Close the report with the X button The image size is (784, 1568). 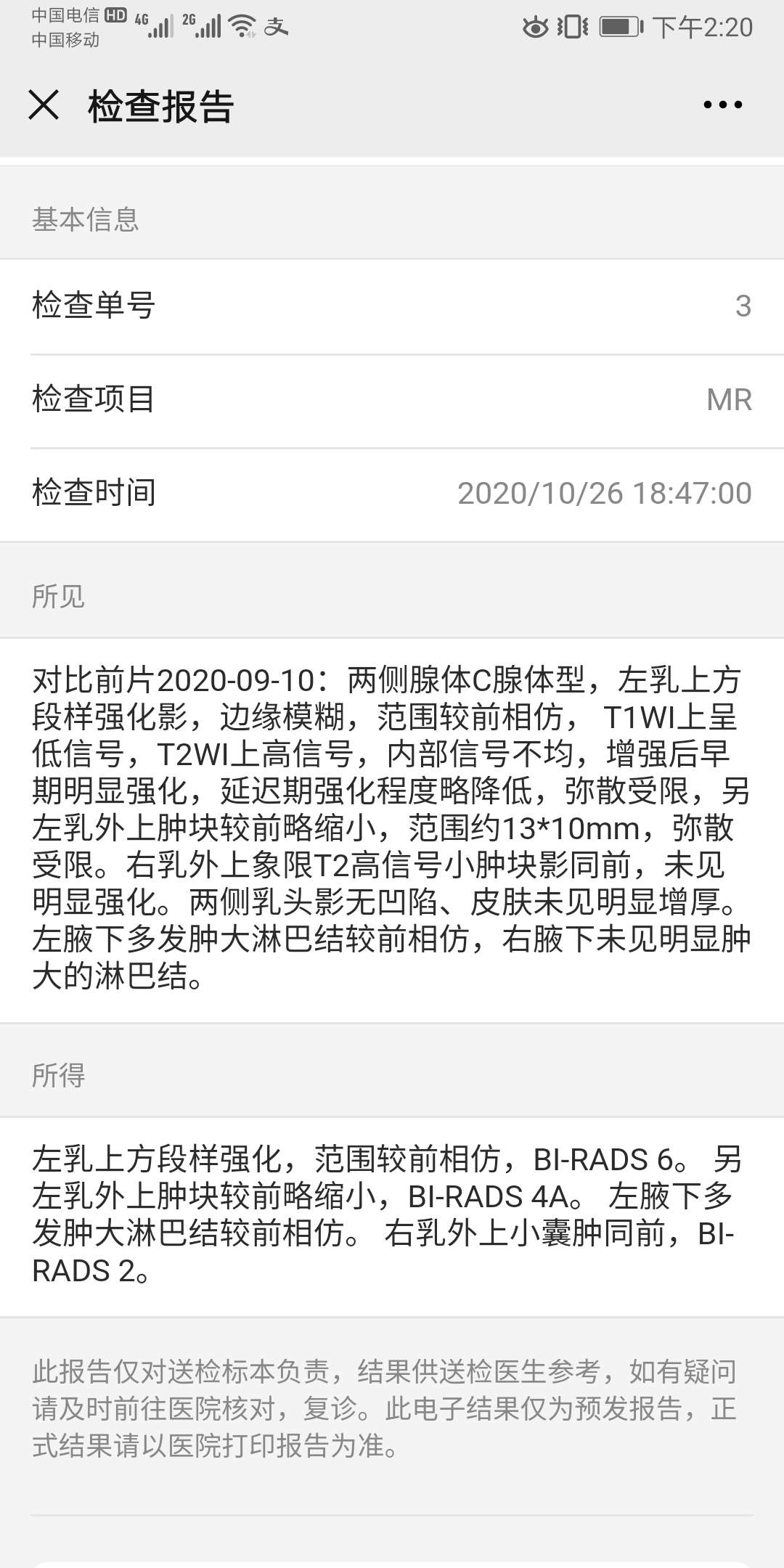coord(45,106)
